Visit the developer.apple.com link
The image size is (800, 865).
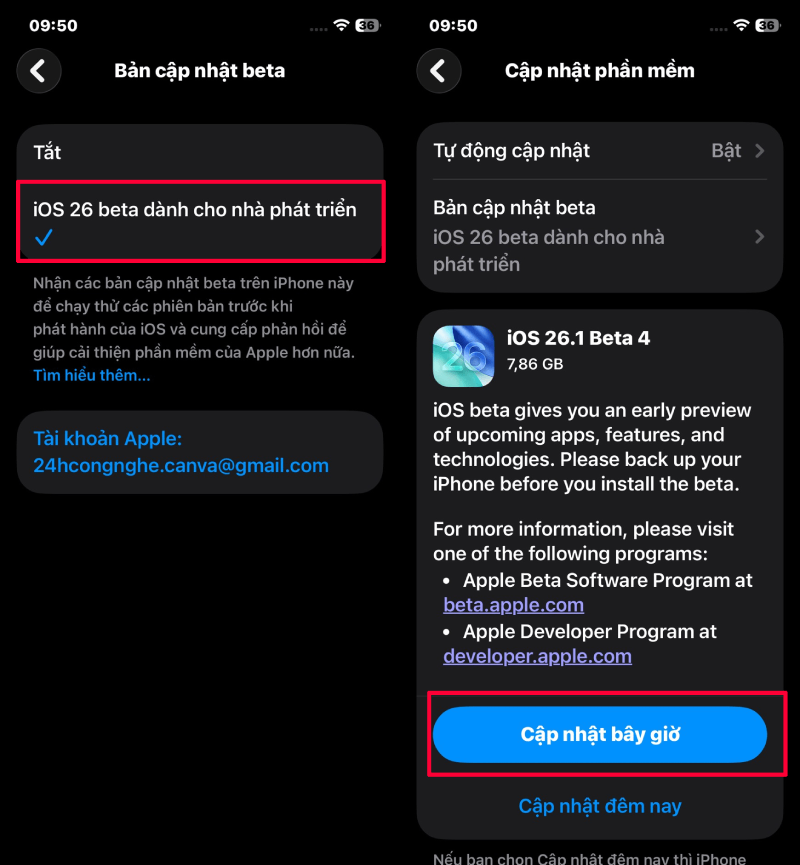(x=537, y=657)
